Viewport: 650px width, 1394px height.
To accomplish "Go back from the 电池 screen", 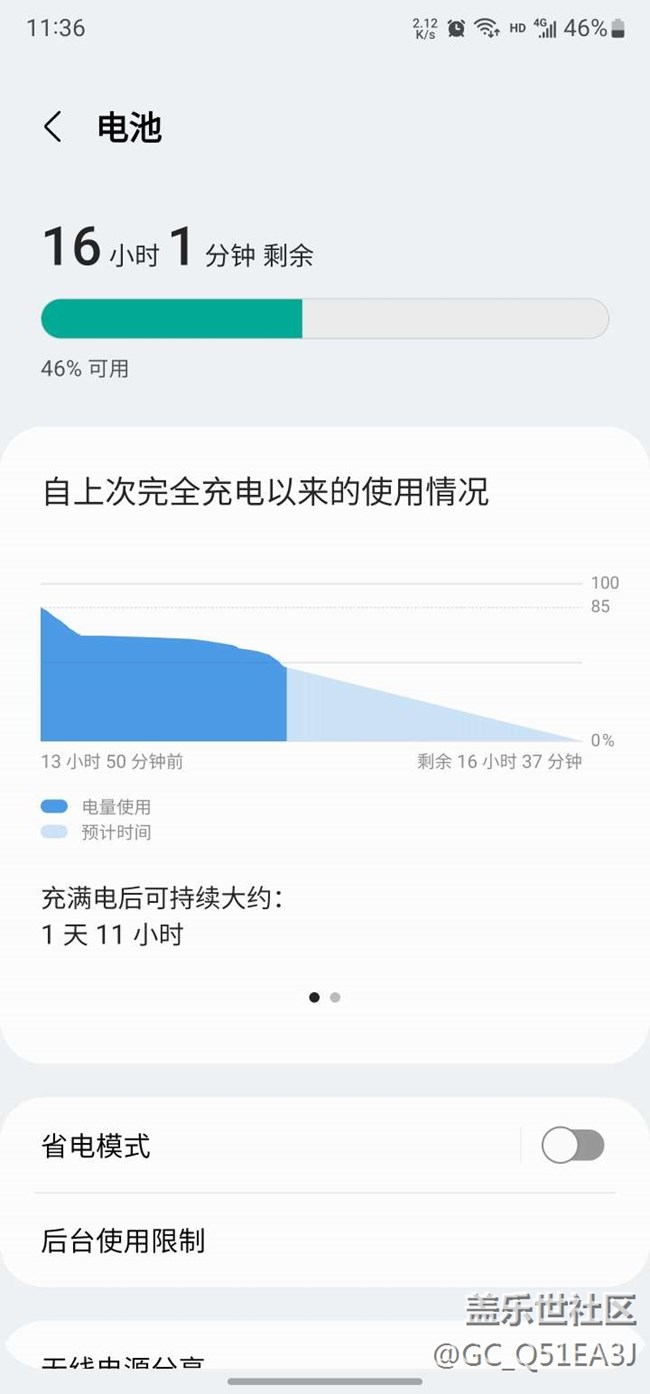I will pyautogui.click(x=53, y=127).
